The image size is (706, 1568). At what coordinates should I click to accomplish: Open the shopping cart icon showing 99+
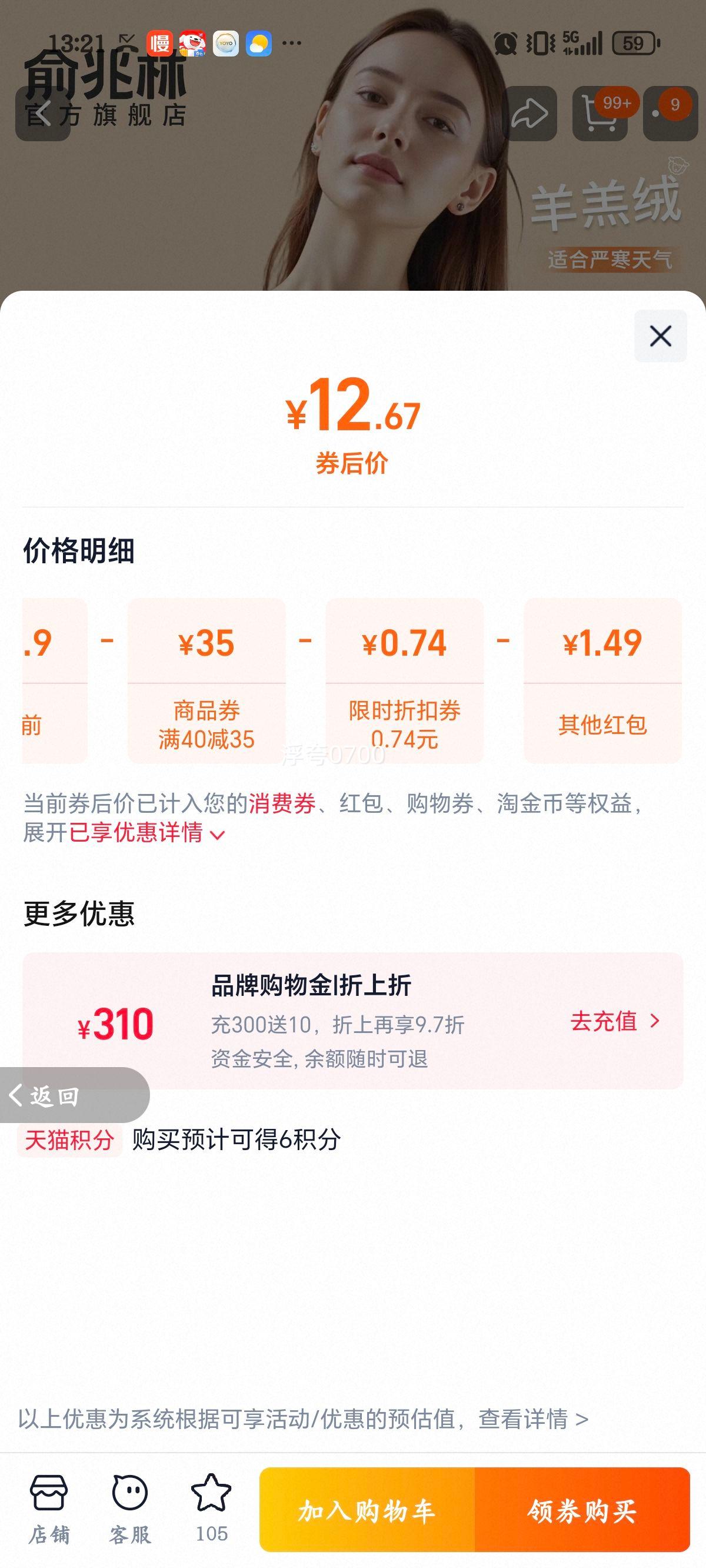point(601,112)
